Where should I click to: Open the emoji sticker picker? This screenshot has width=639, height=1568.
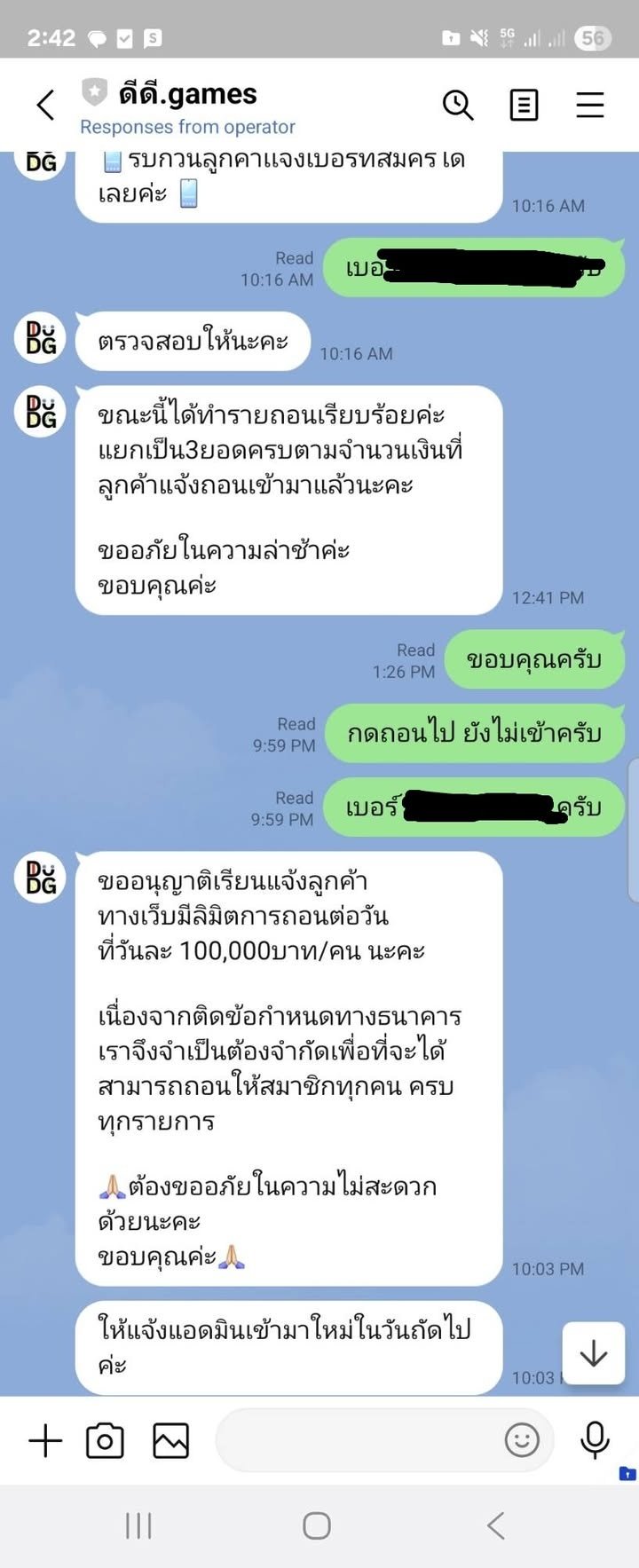[x=522, y=1440]
